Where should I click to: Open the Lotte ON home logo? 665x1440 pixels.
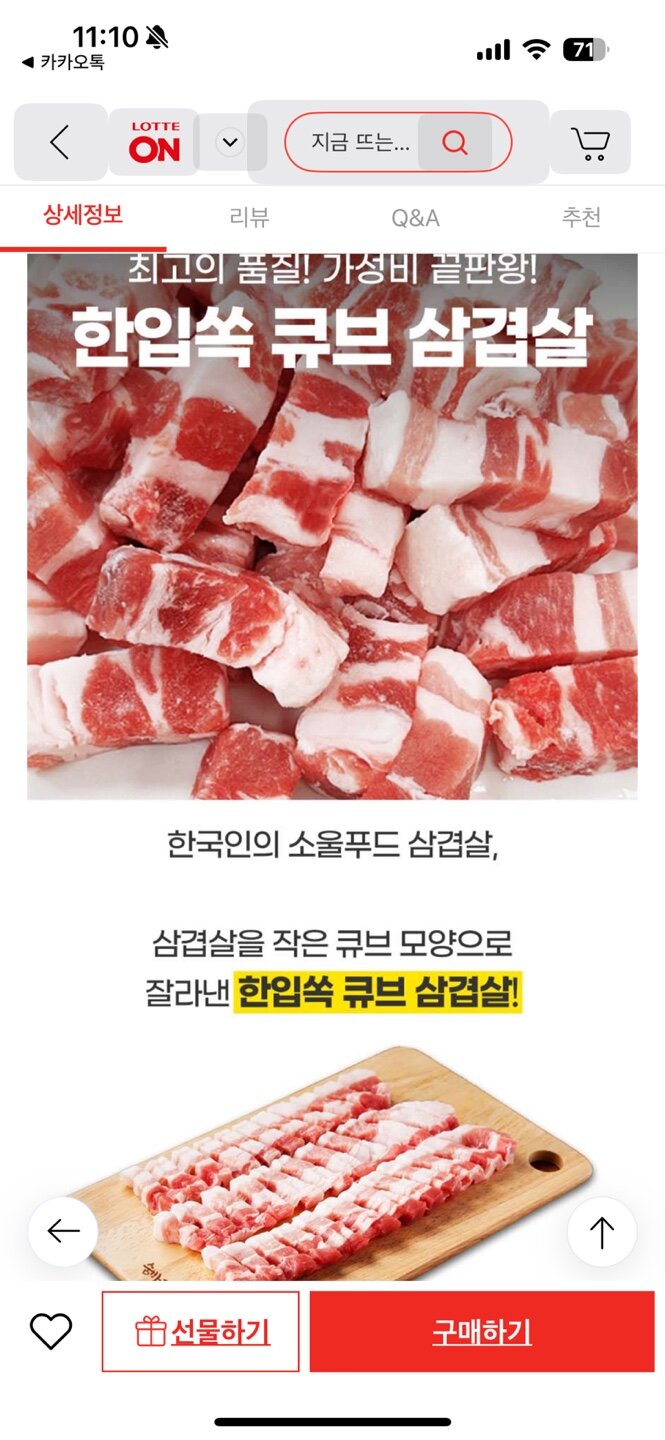coord(154,143)
